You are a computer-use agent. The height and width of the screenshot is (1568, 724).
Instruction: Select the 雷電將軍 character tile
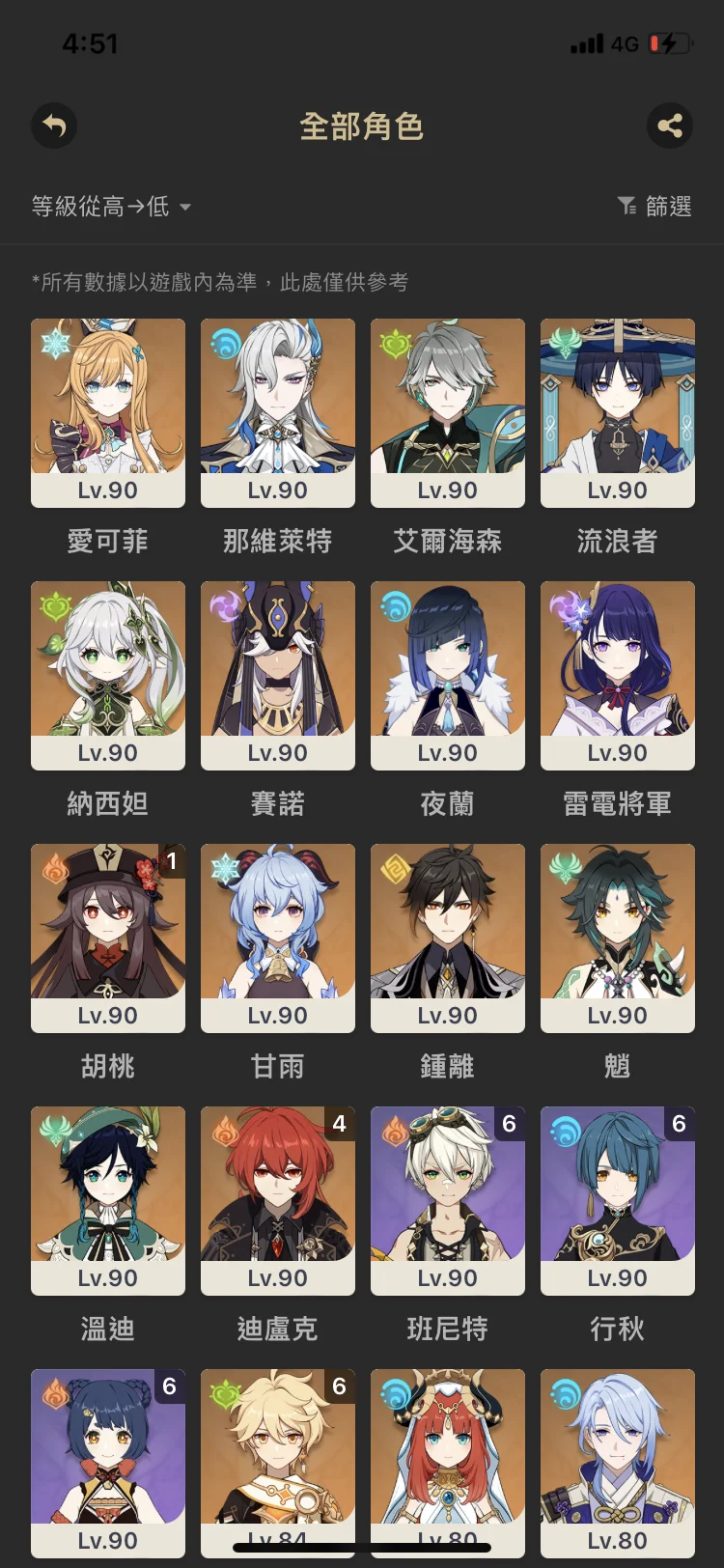[x=618, y=675]
